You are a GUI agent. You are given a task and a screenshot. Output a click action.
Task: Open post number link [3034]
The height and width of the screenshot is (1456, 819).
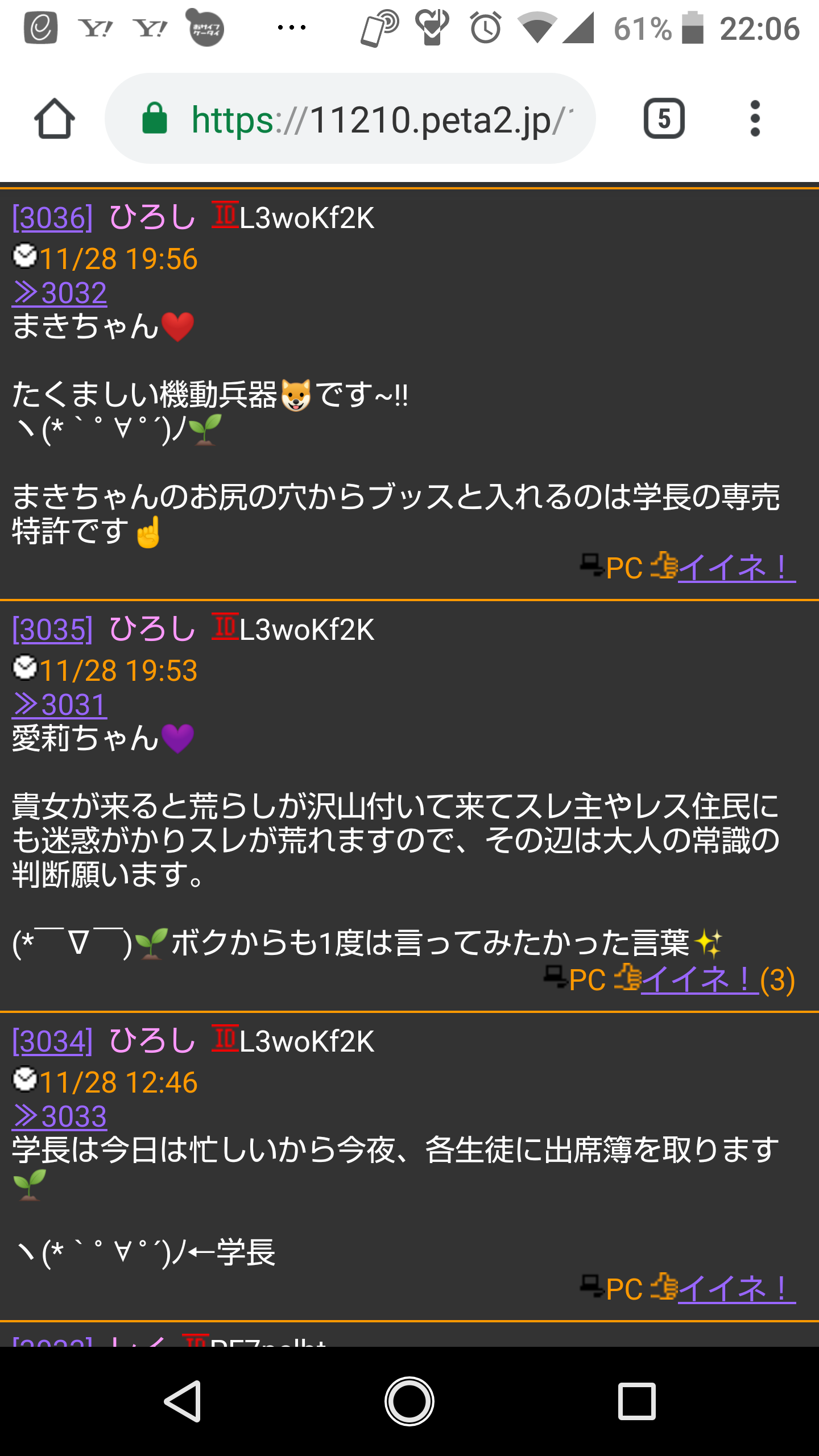[x=52, y=1041]
